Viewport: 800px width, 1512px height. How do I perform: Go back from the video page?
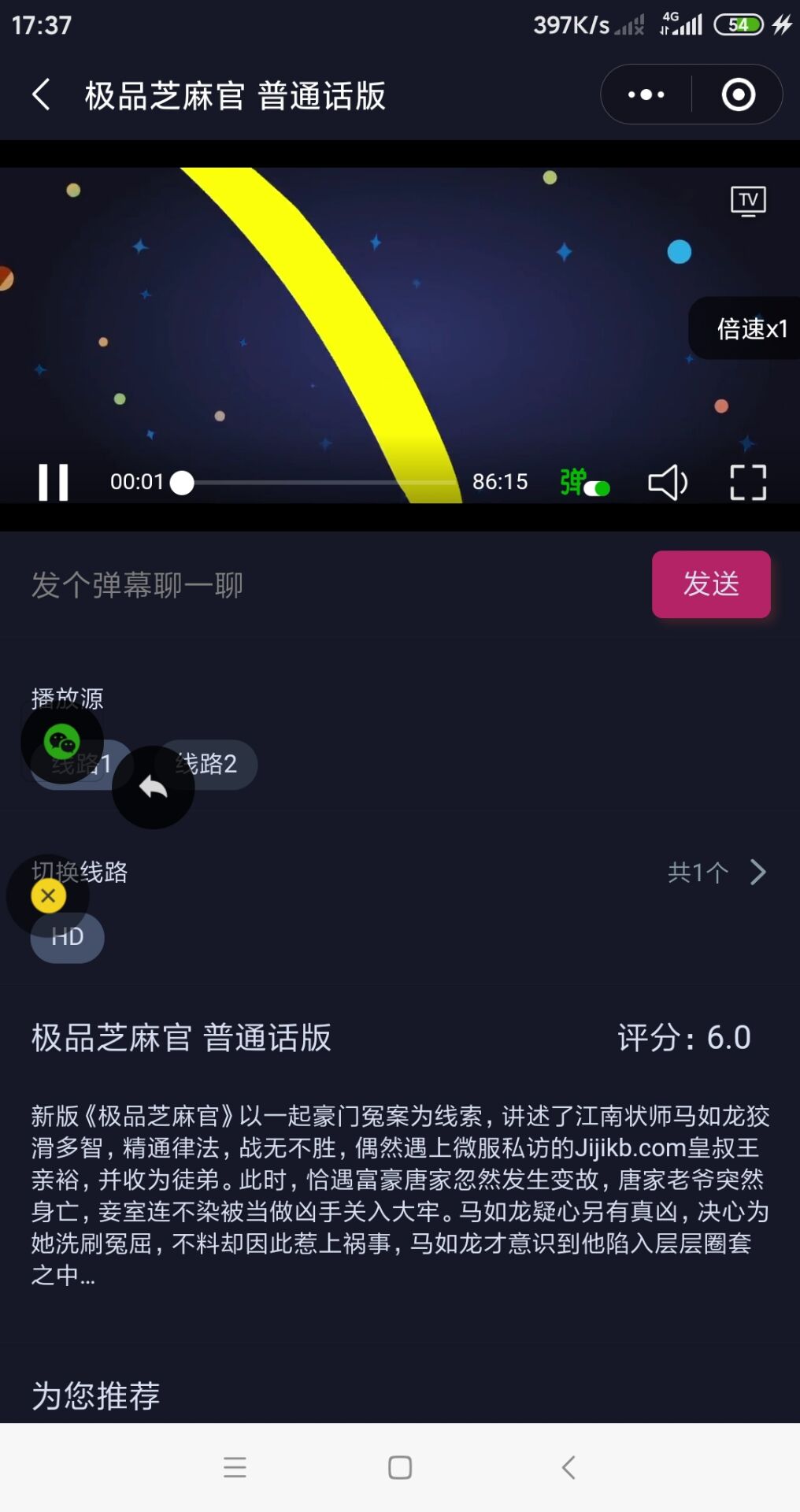coord(42,95)
